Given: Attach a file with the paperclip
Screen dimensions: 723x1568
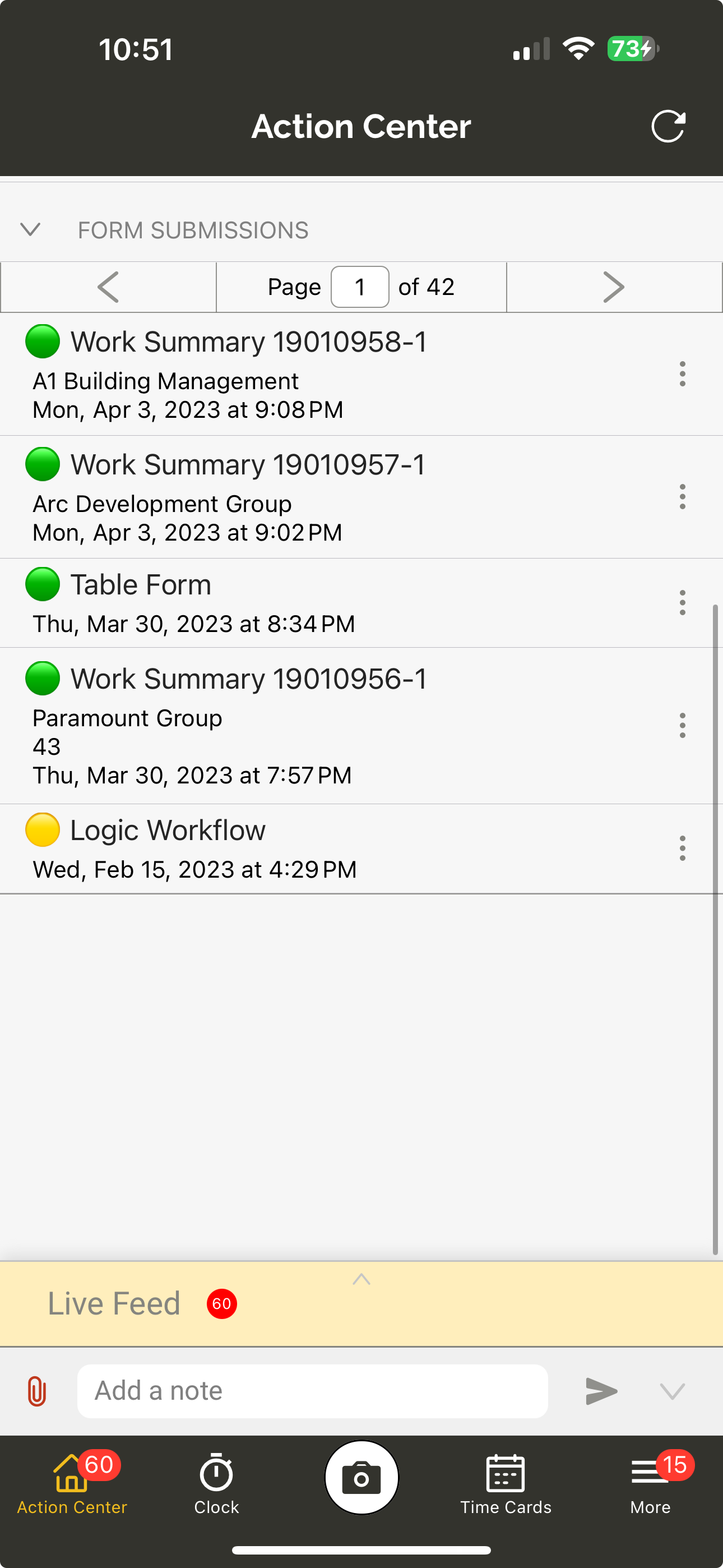Looking at the screenshot, I should (36, 1391).
